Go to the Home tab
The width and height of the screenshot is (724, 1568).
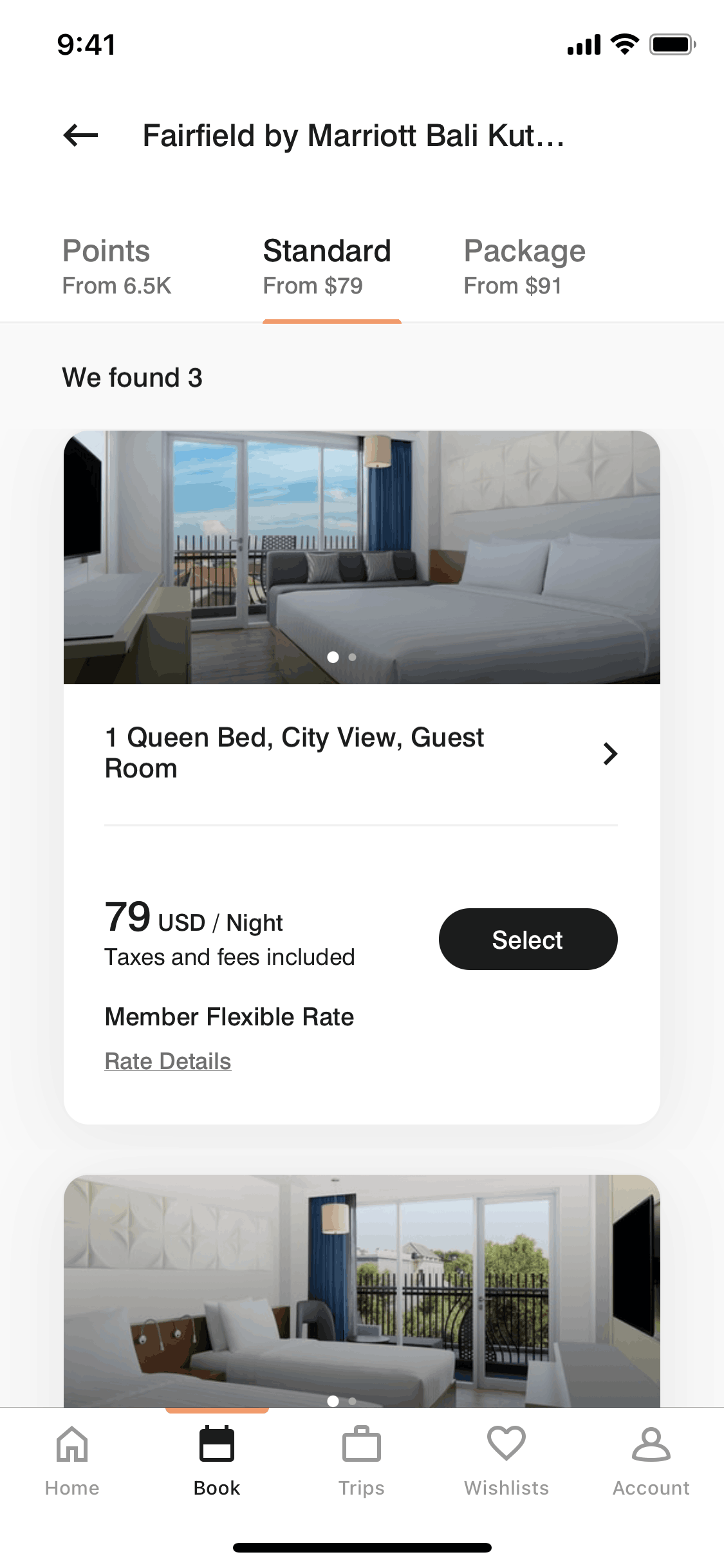72,1461
